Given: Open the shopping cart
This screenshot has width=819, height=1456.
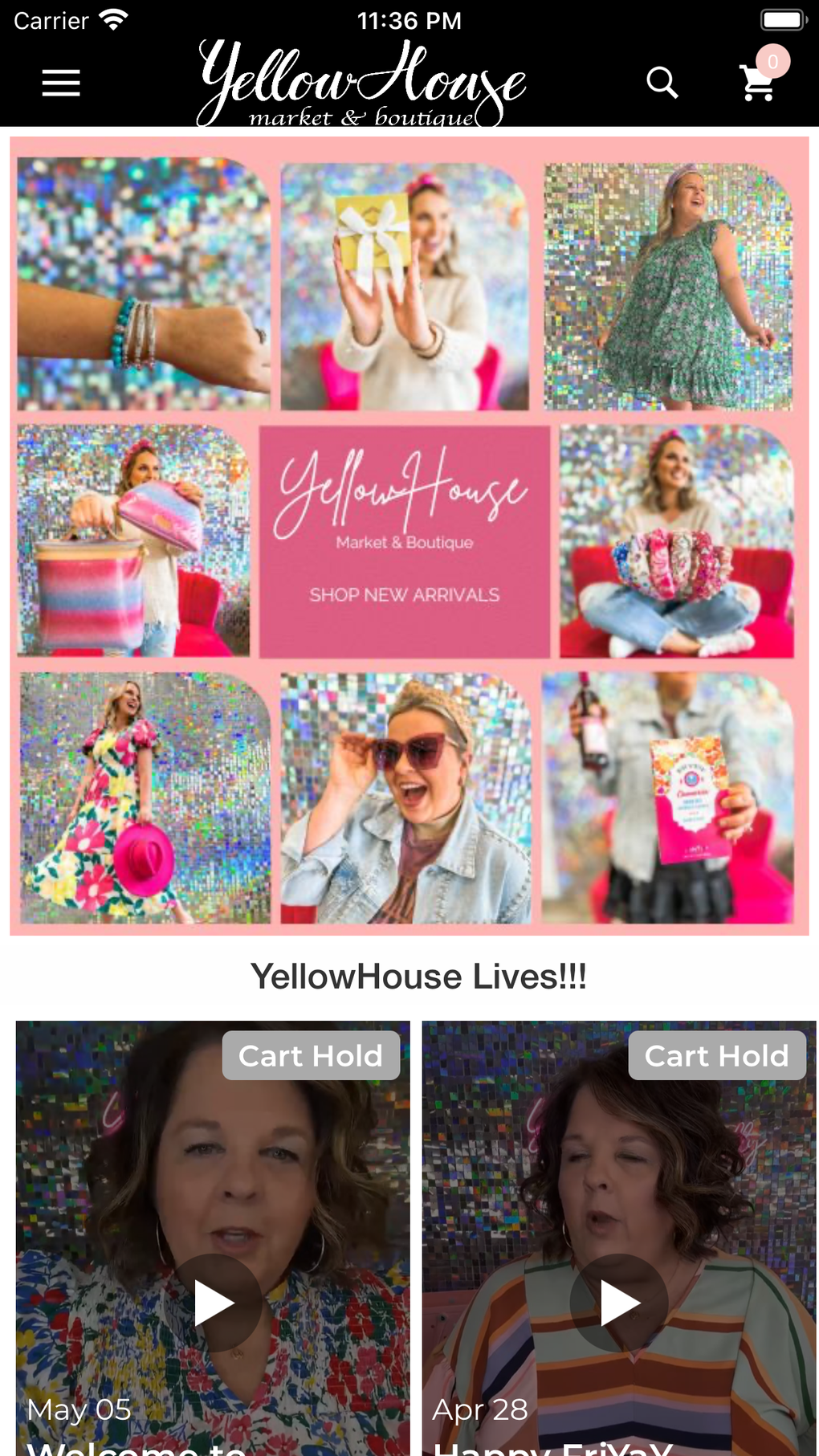Looking at the screenshot, I should (757, 82).
